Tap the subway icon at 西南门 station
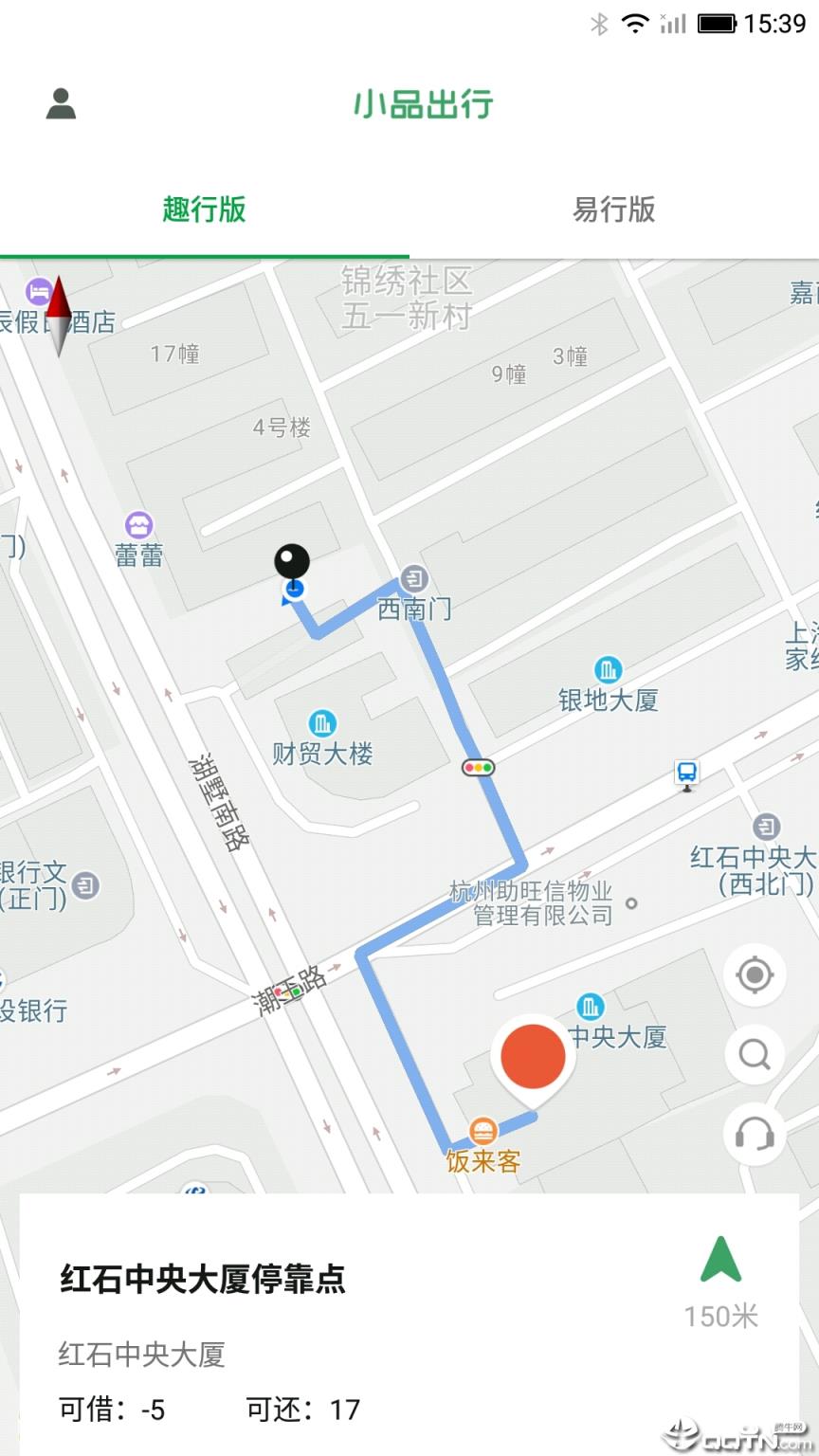The height and width of the screenshot is (1456, 819). click(x=412, y=578)
